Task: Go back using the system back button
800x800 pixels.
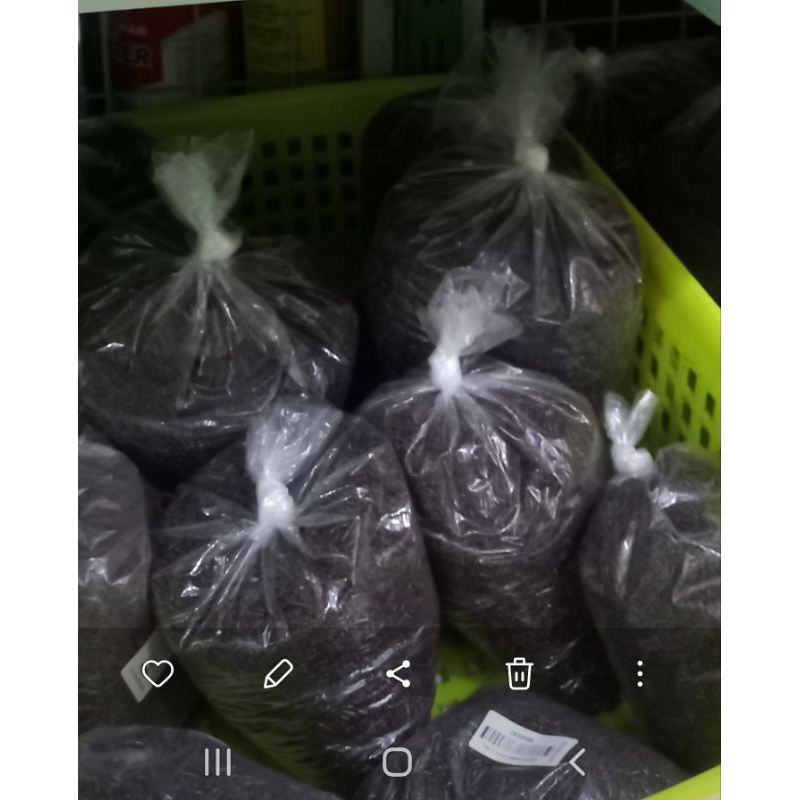Action: coord(577,762)
